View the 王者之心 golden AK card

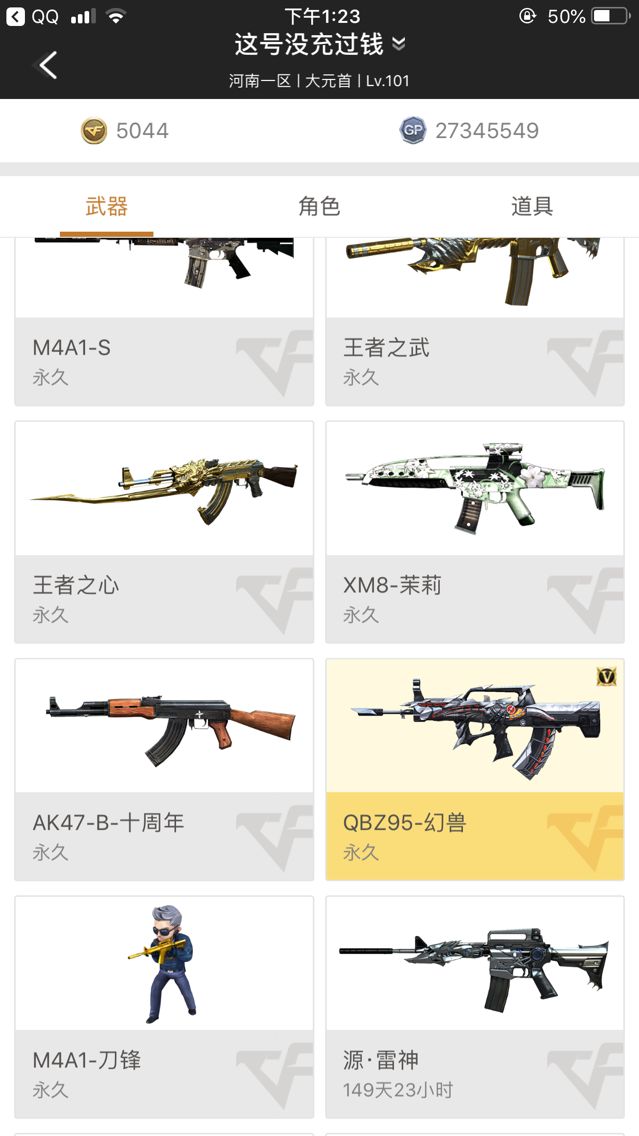(x=164, y=531)
